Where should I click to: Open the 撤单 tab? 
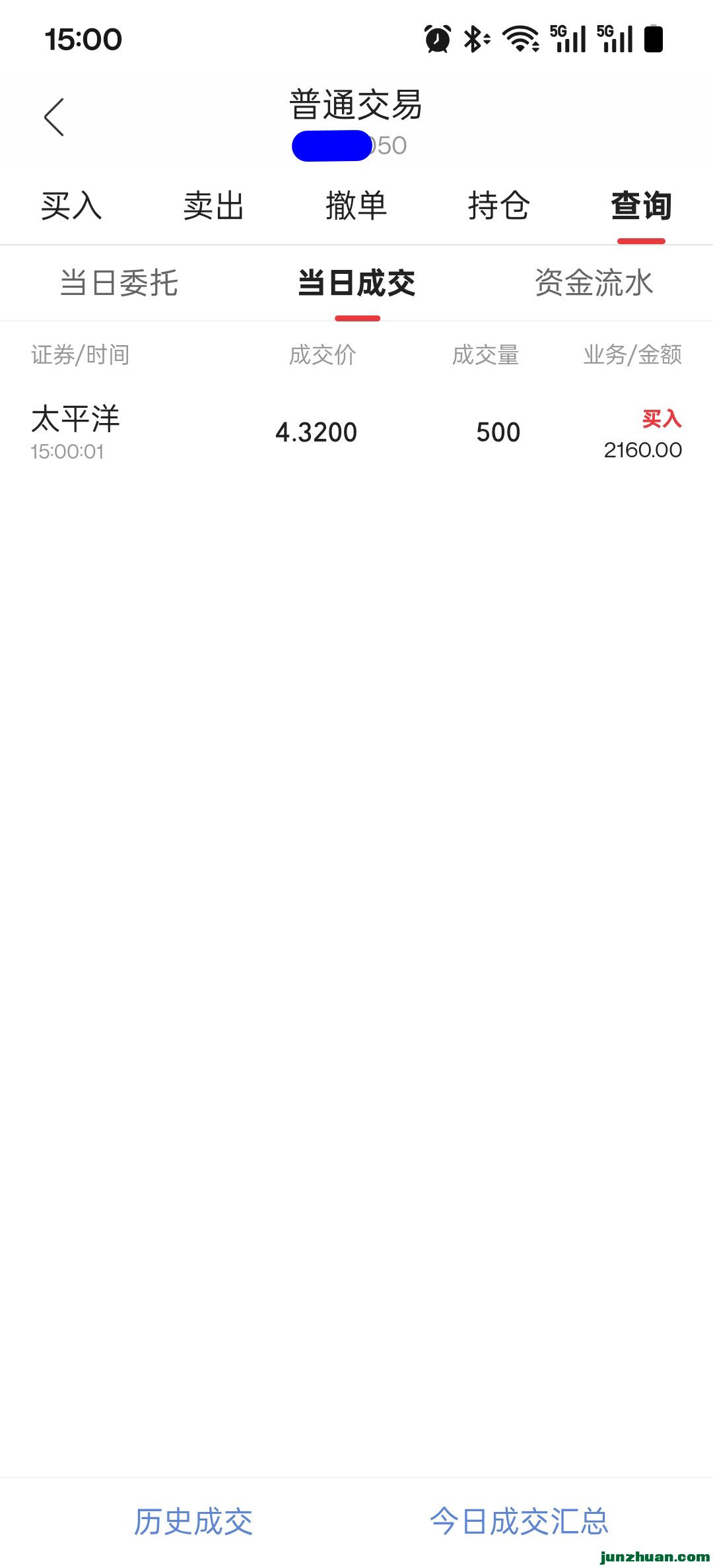pos(356,206)
